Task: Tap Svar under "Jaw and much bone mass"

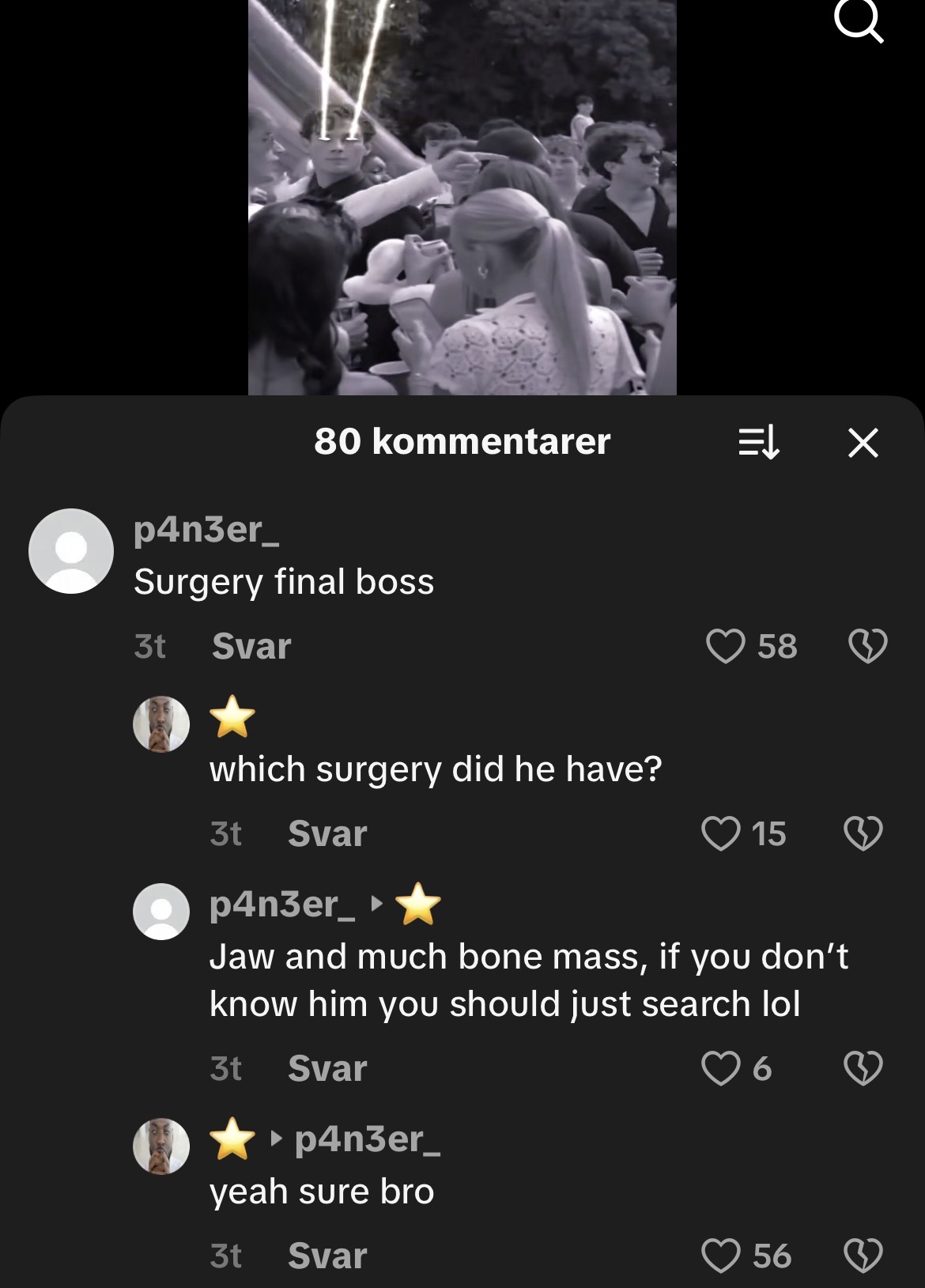Action: [x=327, y=1068]
